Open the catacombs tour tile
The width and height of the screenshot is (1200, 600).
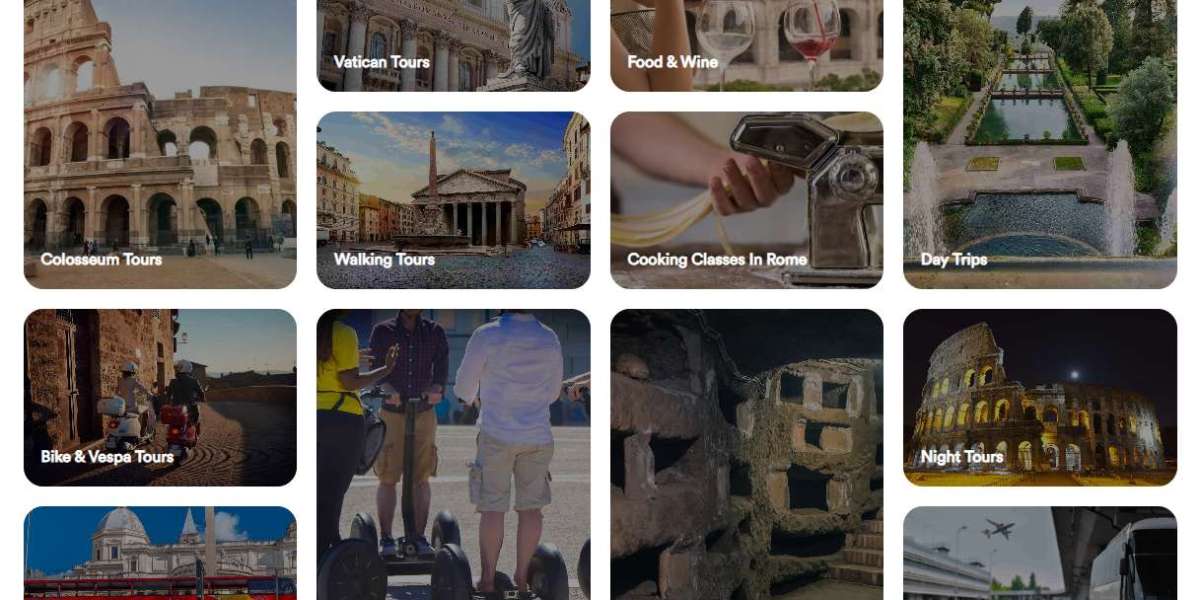[x=746, y=455]
